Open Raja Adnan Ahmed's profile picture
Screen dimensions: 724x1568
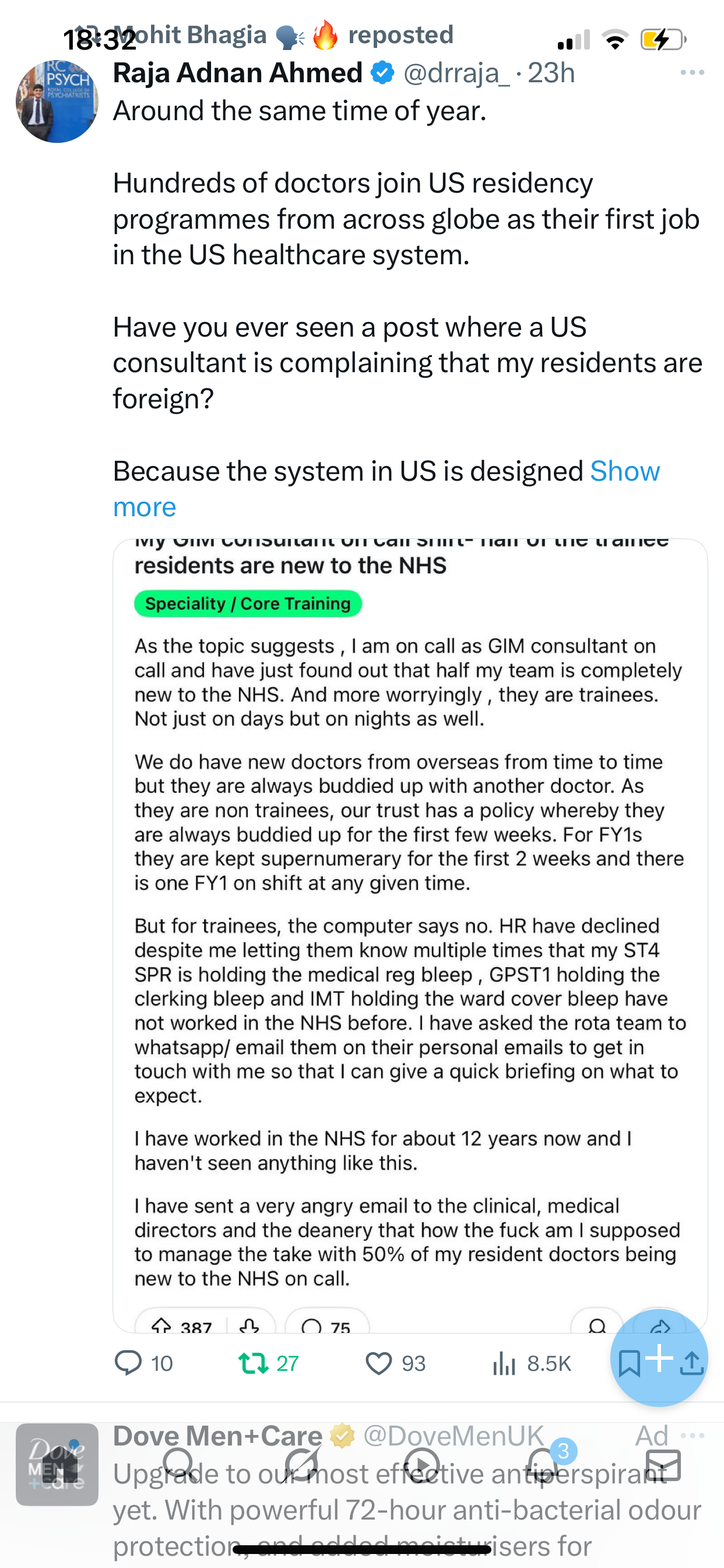pos(57,101)
